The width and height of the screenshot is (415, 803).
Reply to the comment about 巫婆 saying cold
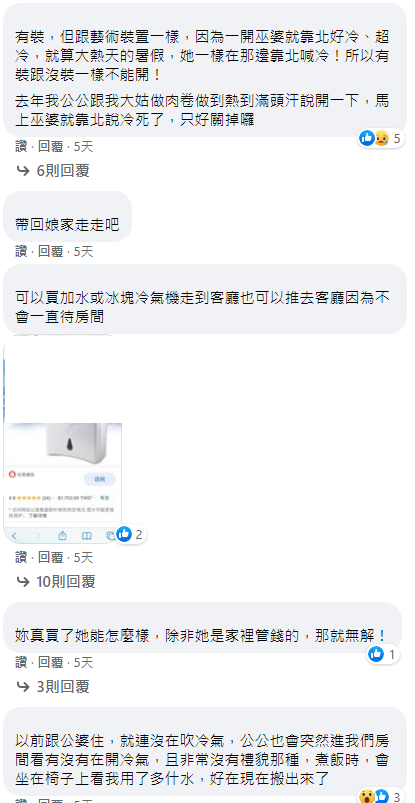pos(51,147)
